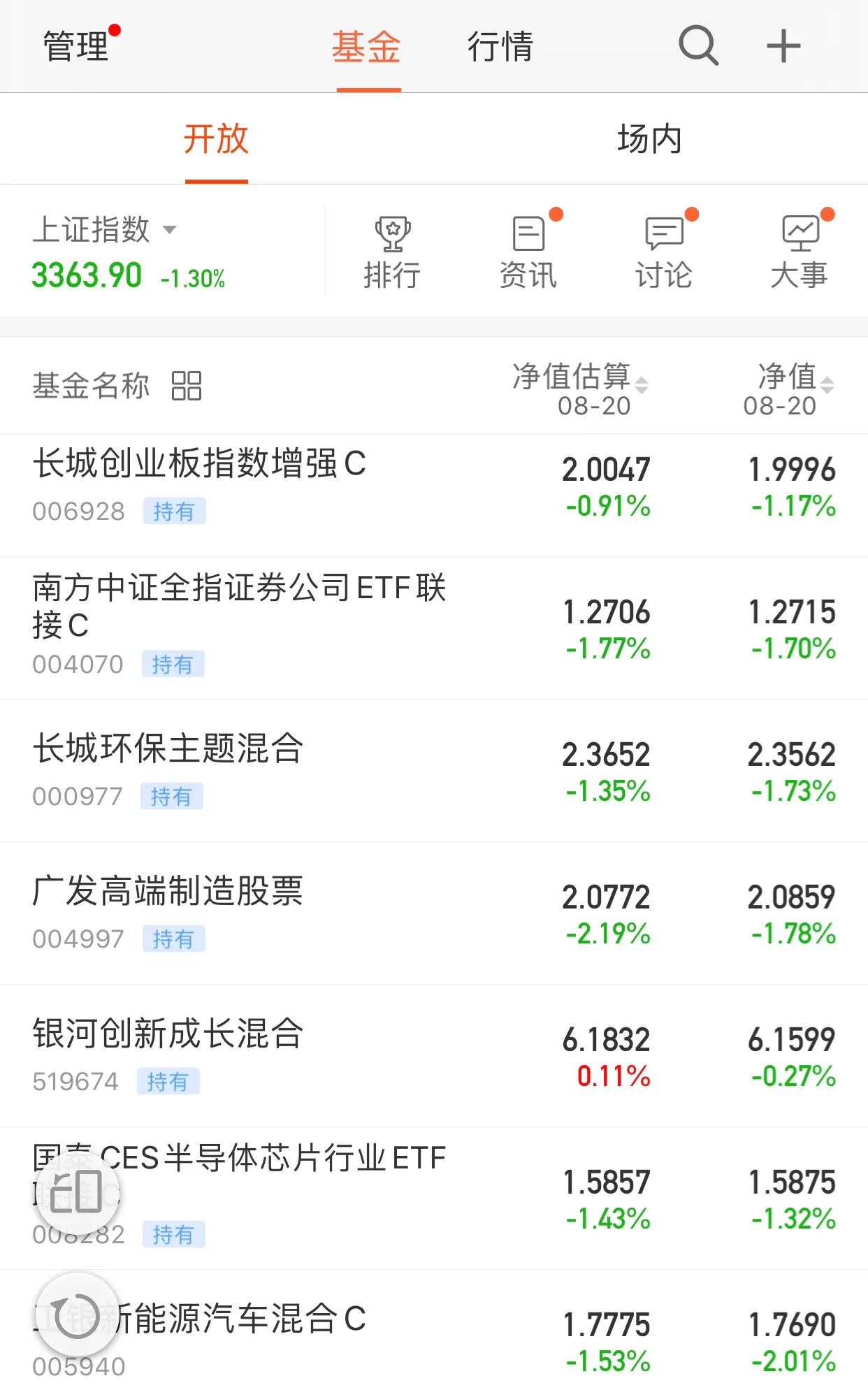The image size is (868, 1390).
Task: Open fund 银河创新成长混合
Action: [x=434, y=1056]
